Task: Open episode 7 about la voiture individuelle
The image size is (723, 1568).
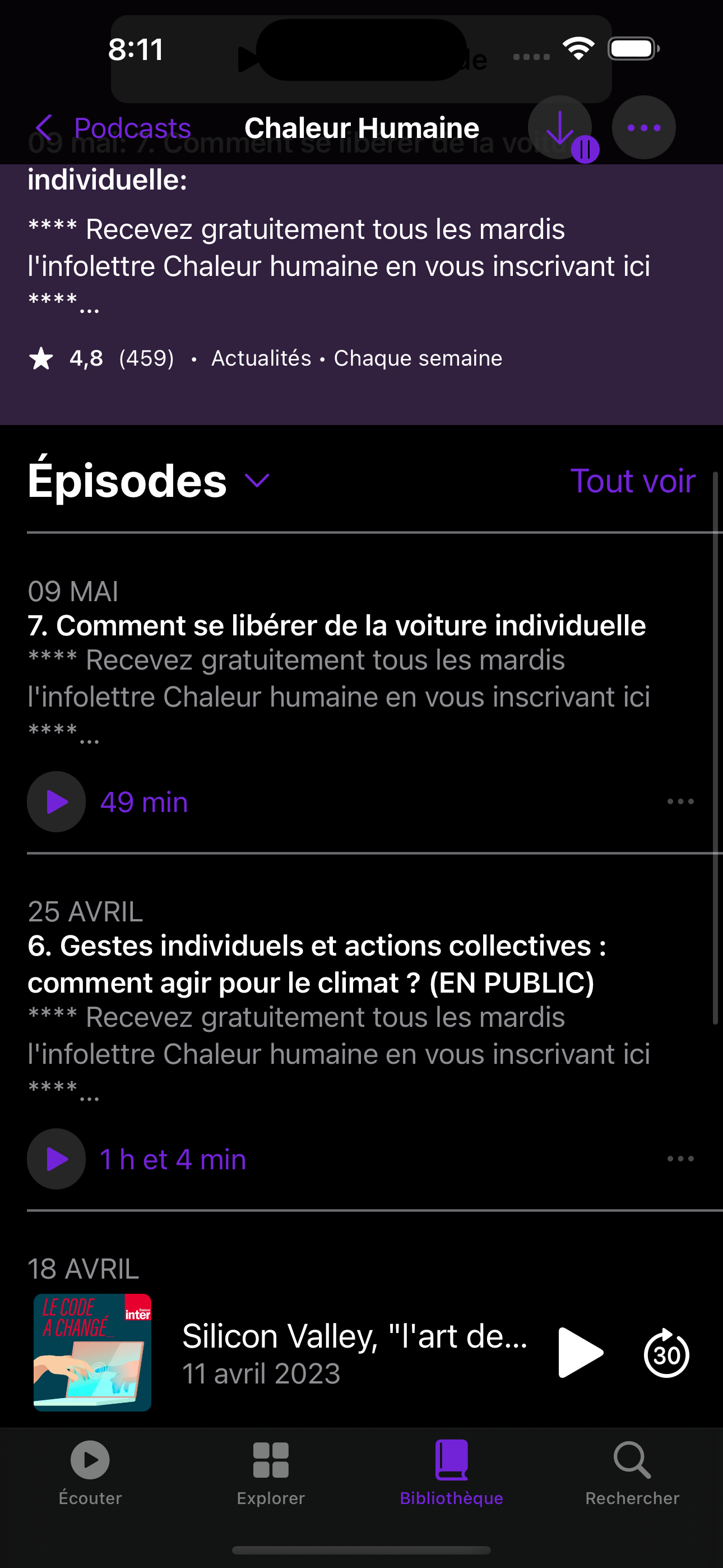Action: (x=336, y=626)
